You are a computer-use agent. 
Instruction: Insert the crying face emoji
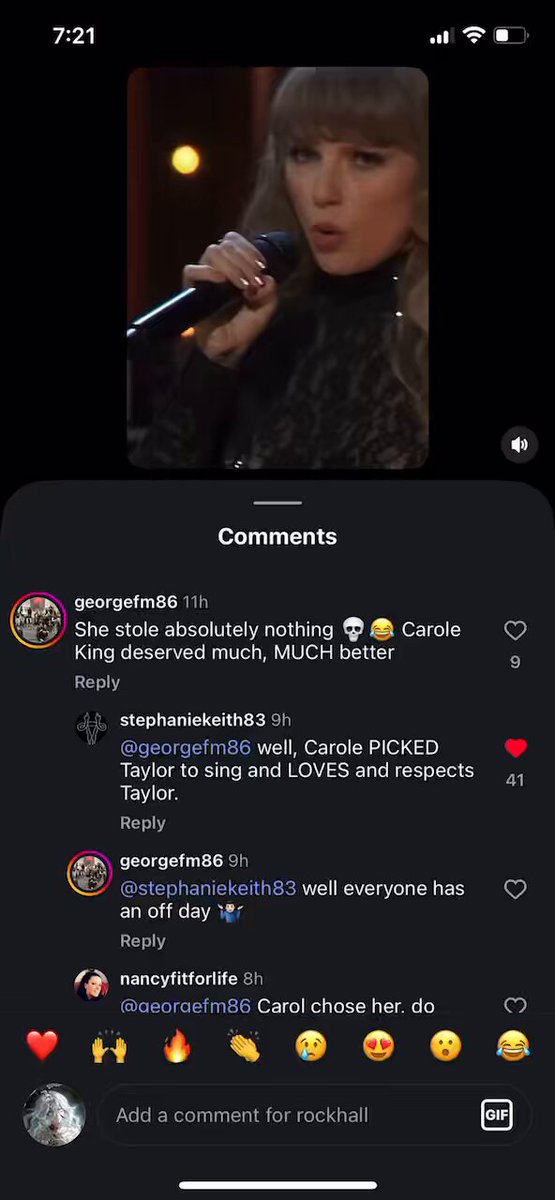pyautogui.click(x=311, y=1046)
